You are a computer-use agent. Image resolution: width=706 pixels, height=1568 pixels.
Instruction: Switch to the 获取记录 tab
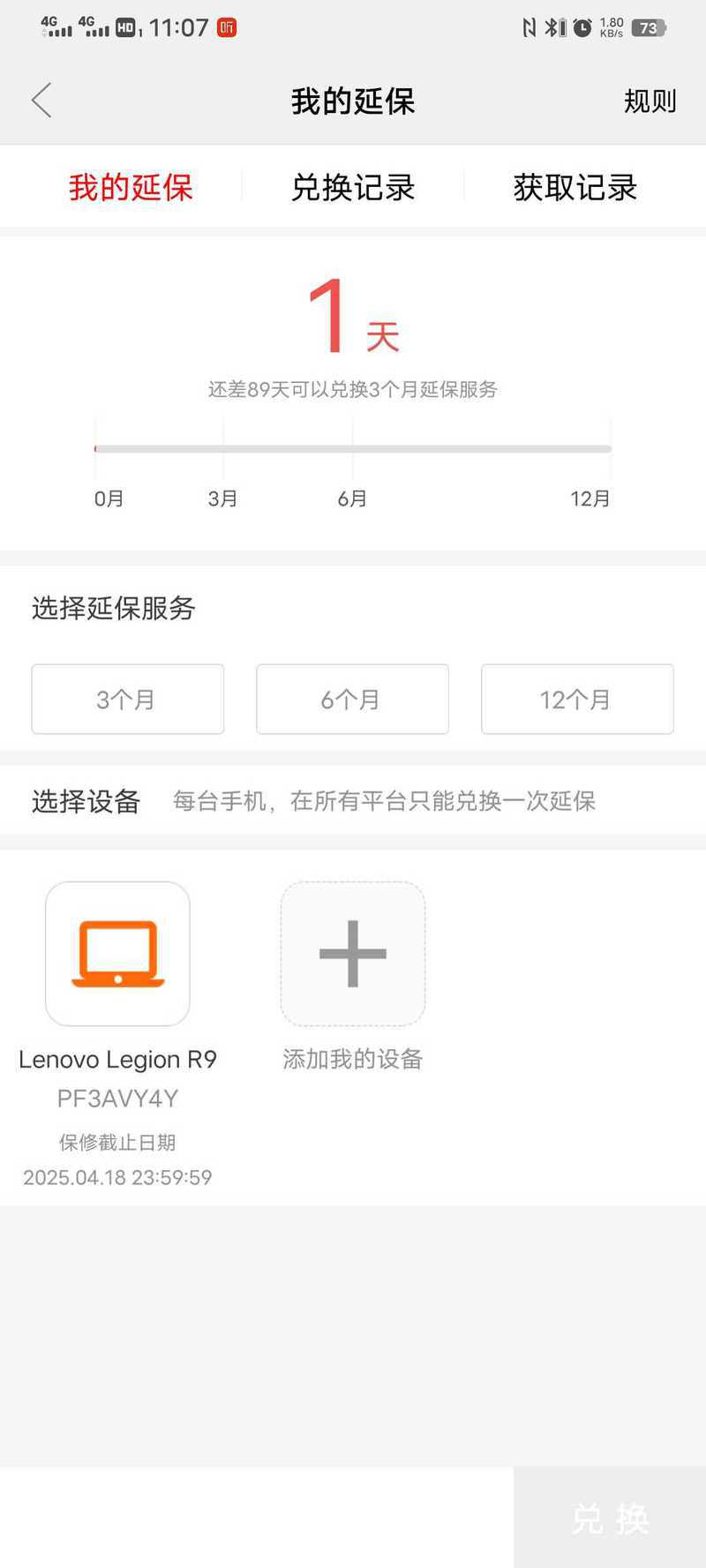(575, 188)
